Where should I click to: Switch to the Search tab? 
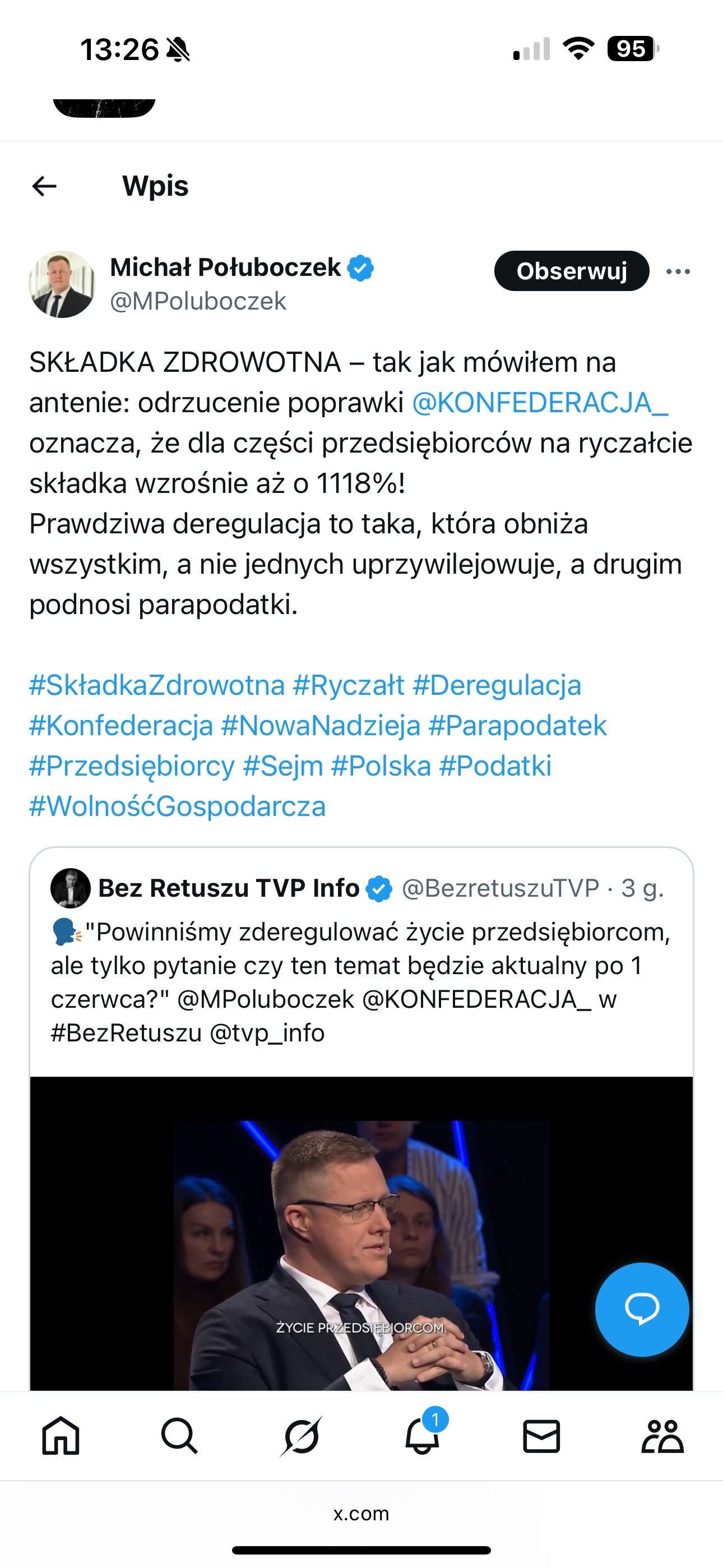point(179,1437)
